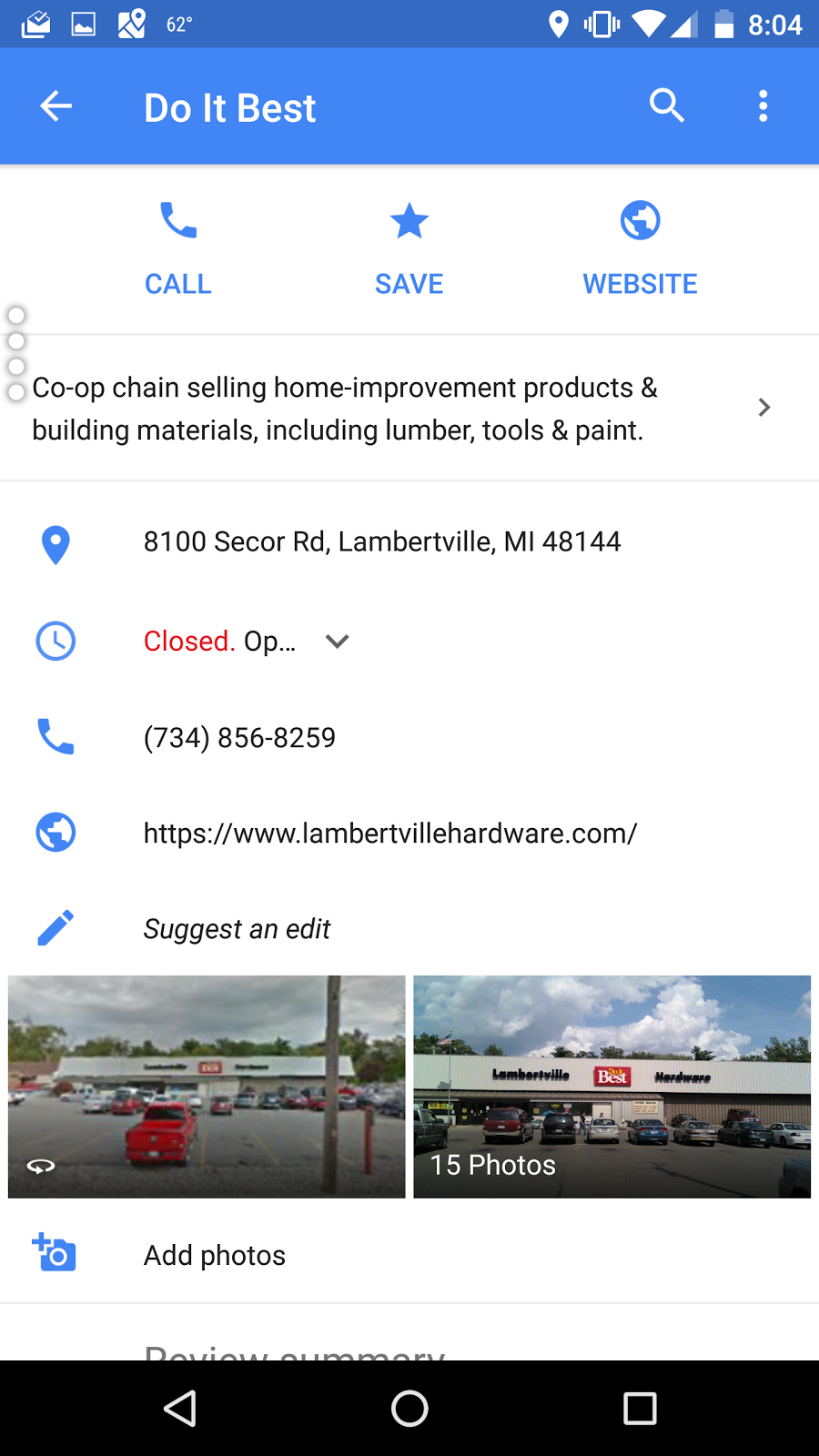
Task: Tap Suggest an edit
Action: tap(236, 927)
